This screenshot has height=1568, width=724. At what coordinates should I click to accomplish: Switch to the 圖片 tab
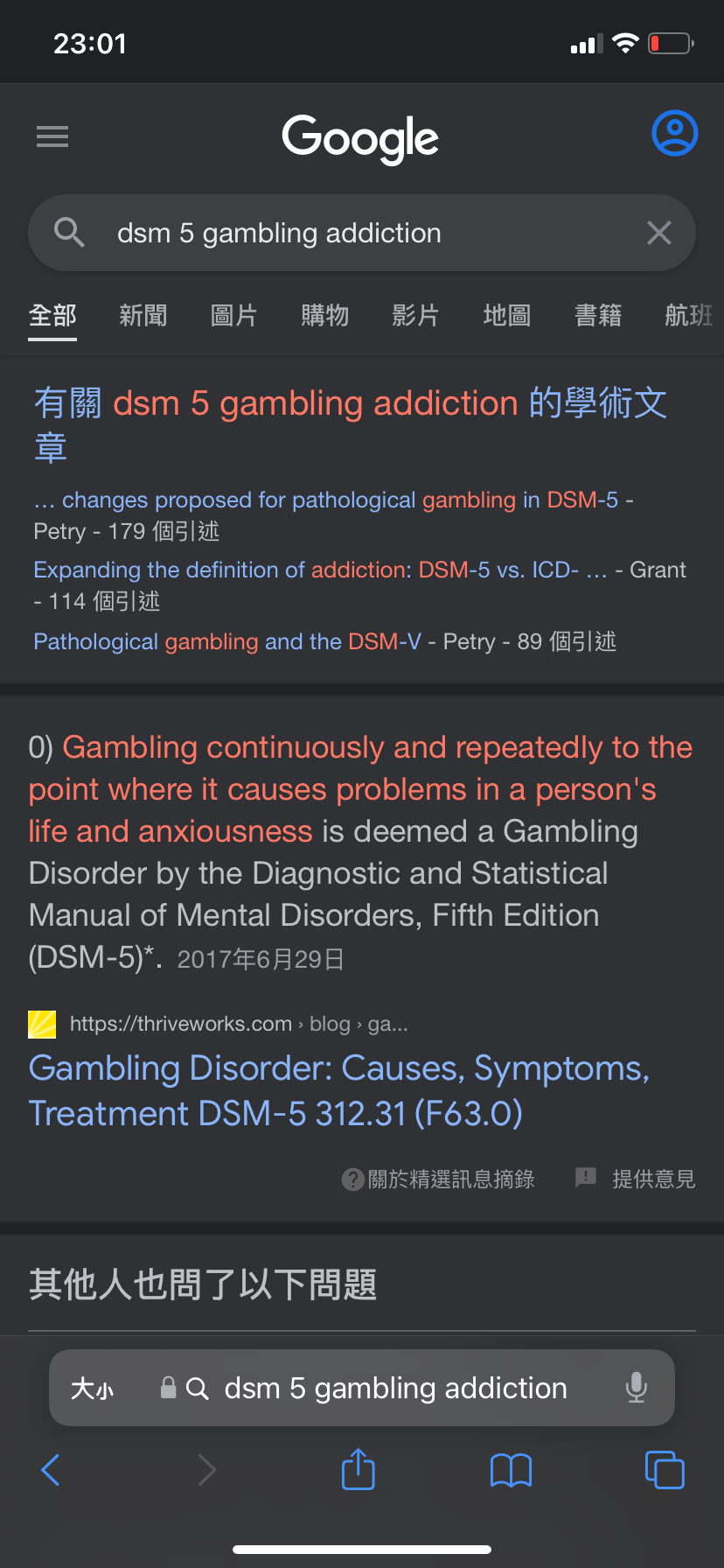pyautogui.click(x=234, y=315)
